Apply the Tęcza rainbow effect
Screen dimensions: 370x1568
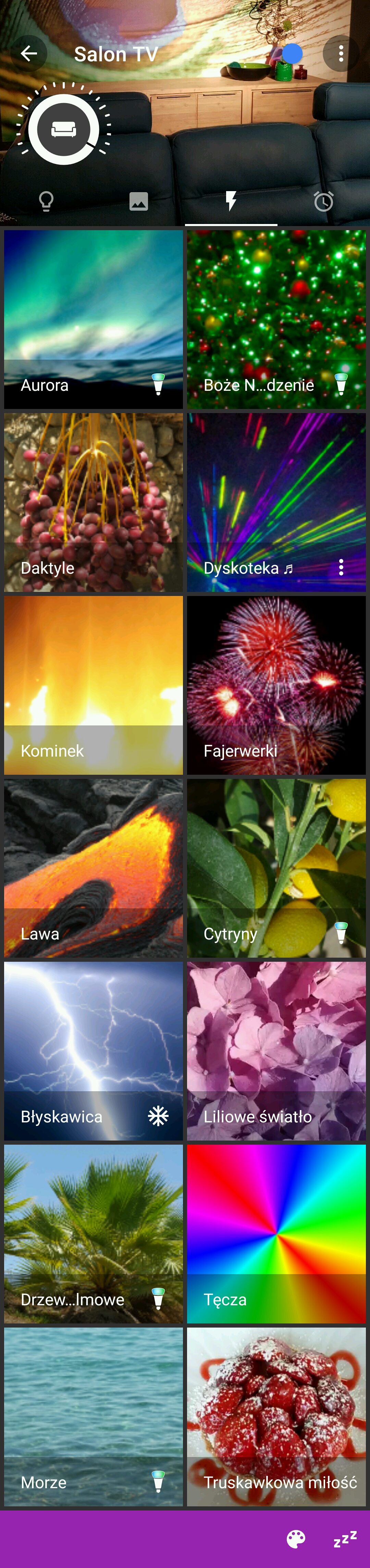pos(276,1233)
